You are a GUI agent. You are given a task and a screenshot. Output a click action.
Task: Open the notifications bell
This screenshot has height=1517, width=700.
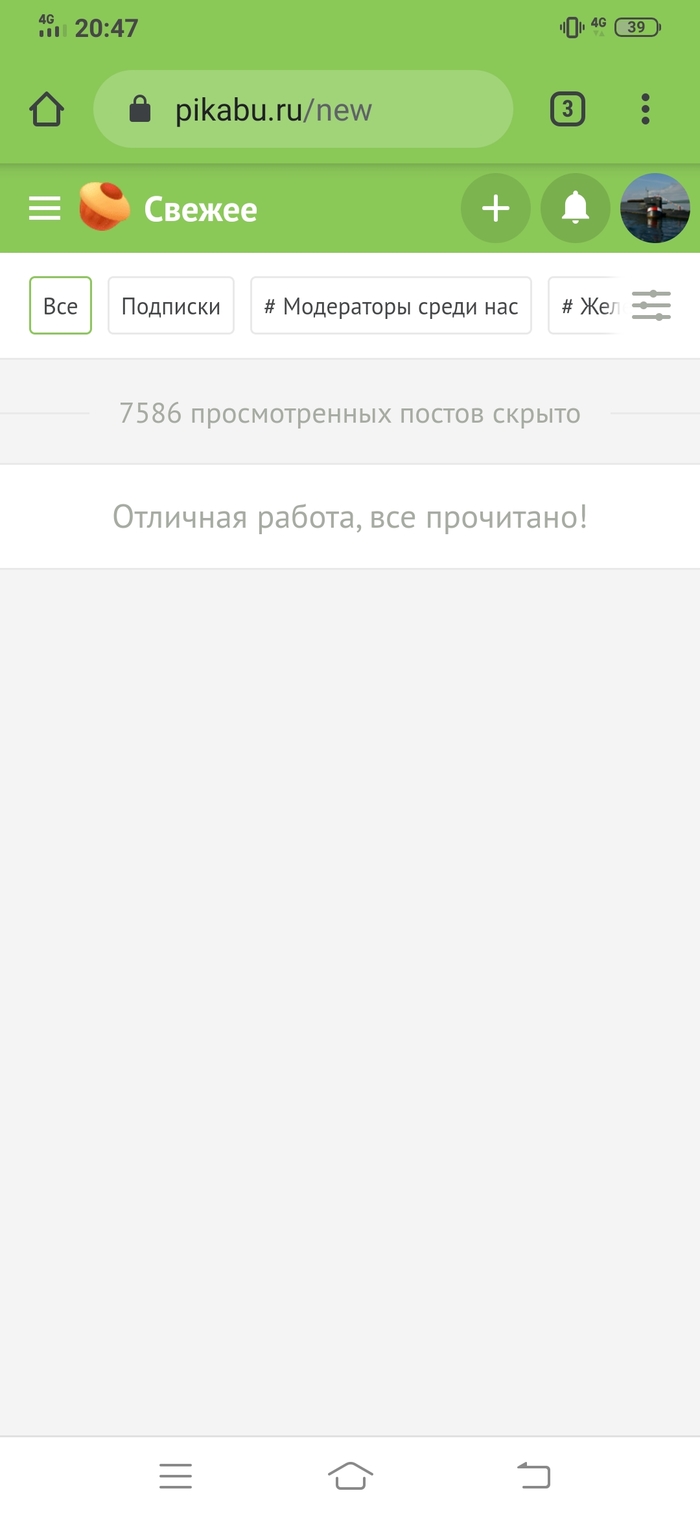point(575,208)
